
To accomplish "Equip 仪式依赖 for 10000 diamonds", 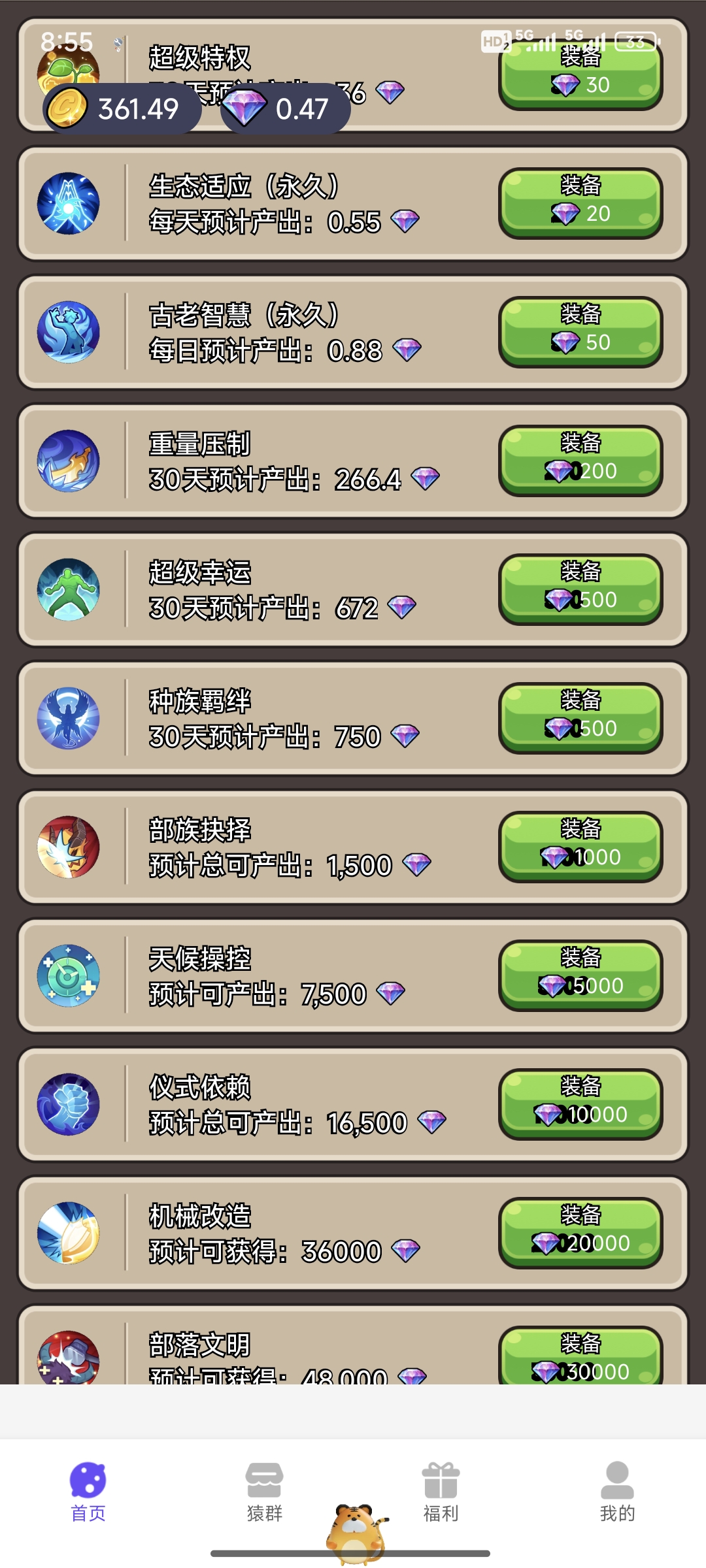I will coord(580,1104).
